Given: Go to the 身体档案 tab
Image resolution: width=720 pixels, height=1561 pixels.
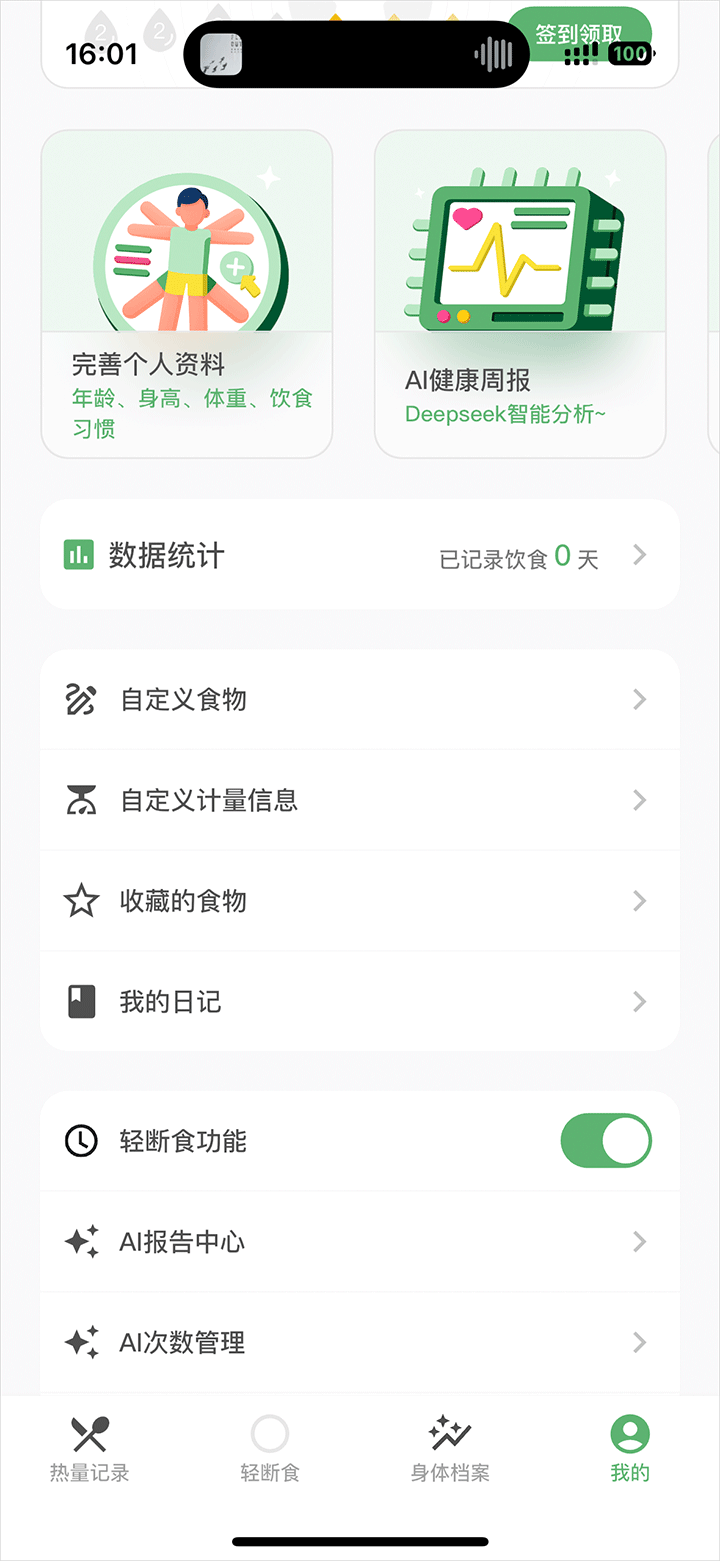Looking at the screenshot, I should [x=450, y=1449].
